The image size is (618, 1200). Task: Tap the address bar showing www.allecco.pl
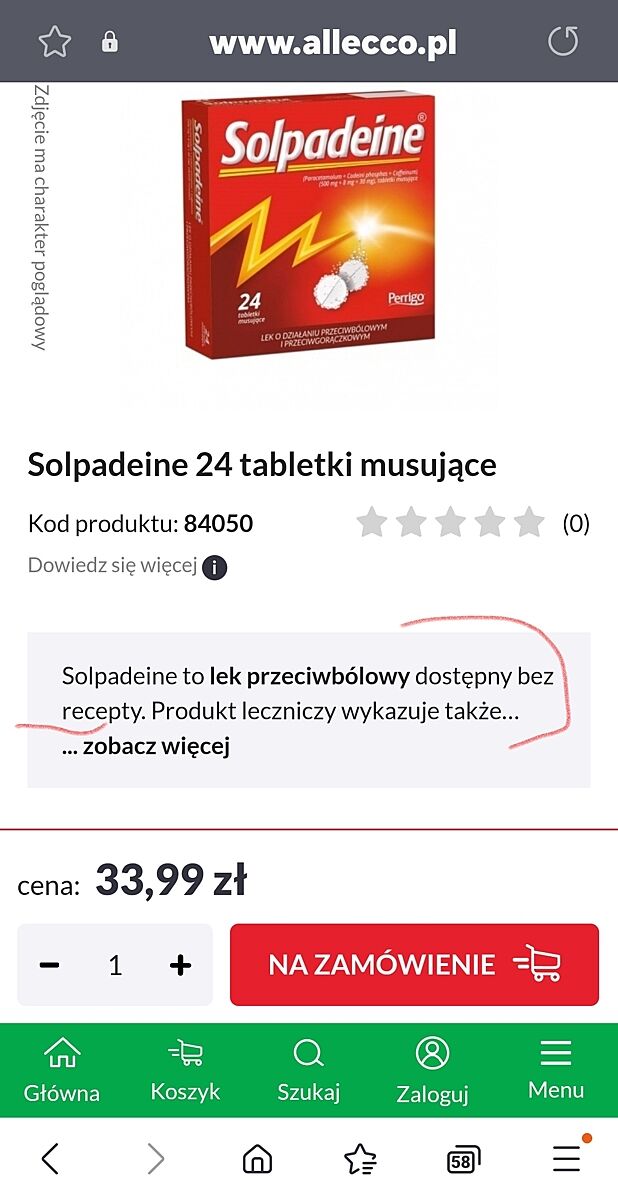pos(332,43)
